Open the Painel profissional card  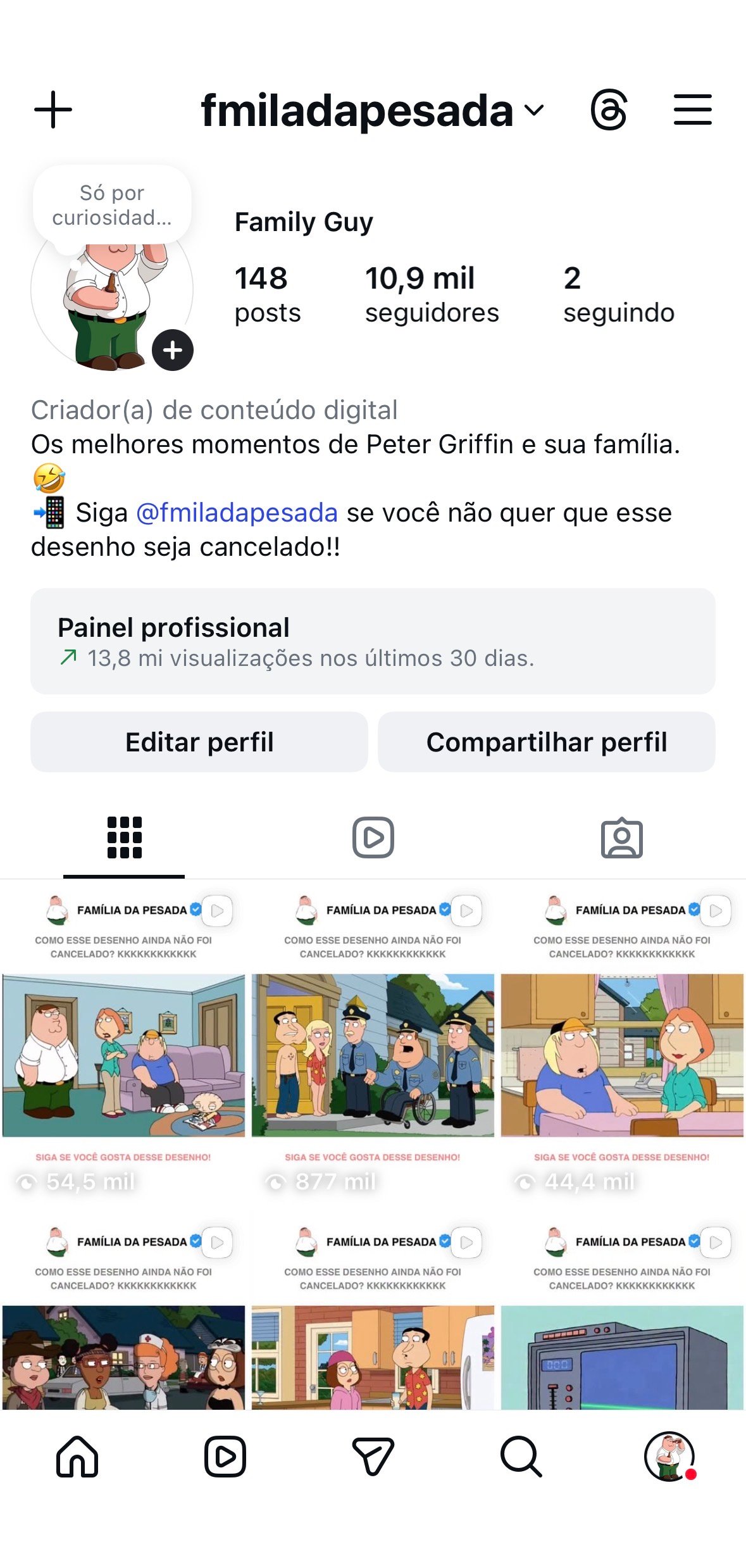click(373, 641)
